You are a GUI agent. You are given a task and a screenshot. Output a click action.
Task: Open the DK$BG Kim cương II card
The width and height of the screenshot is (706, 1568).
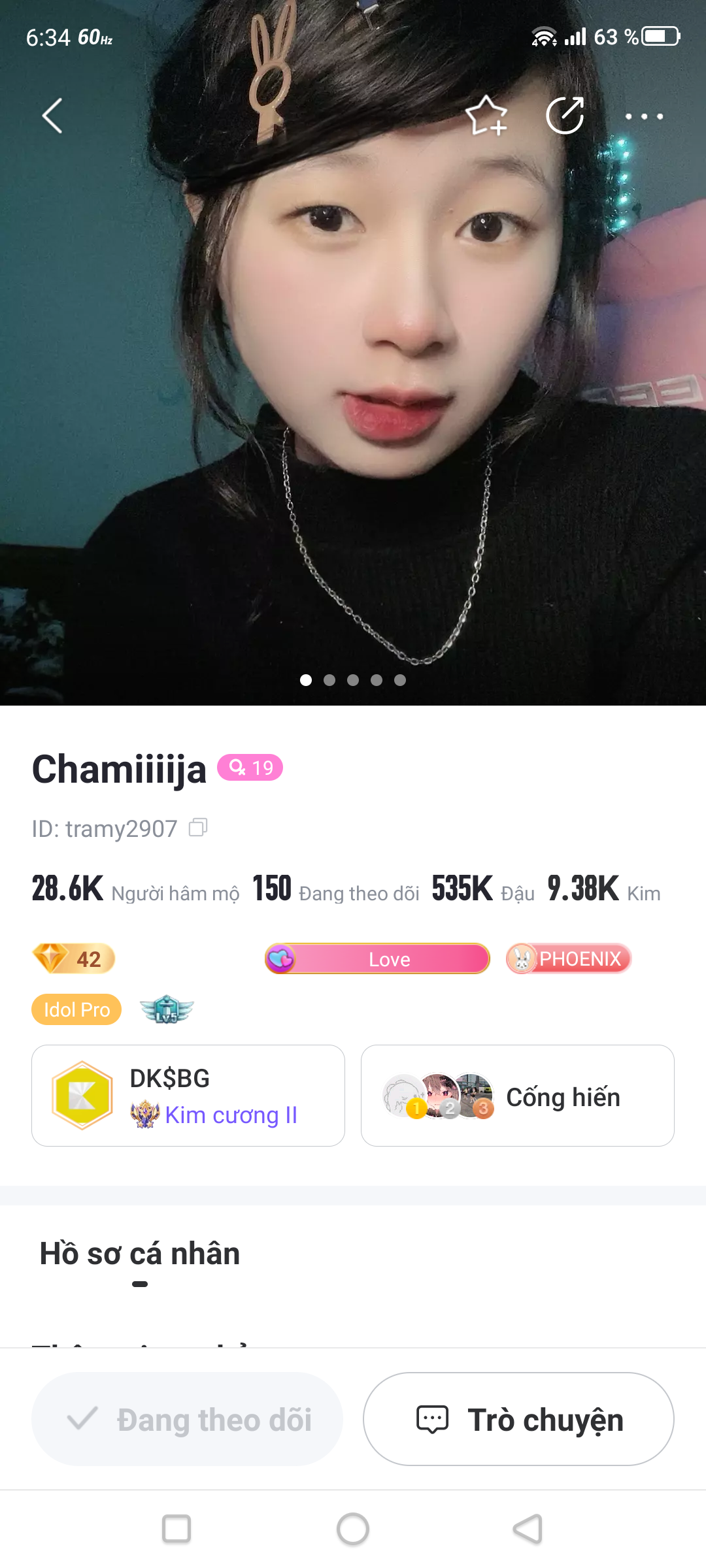point(188,1096)
